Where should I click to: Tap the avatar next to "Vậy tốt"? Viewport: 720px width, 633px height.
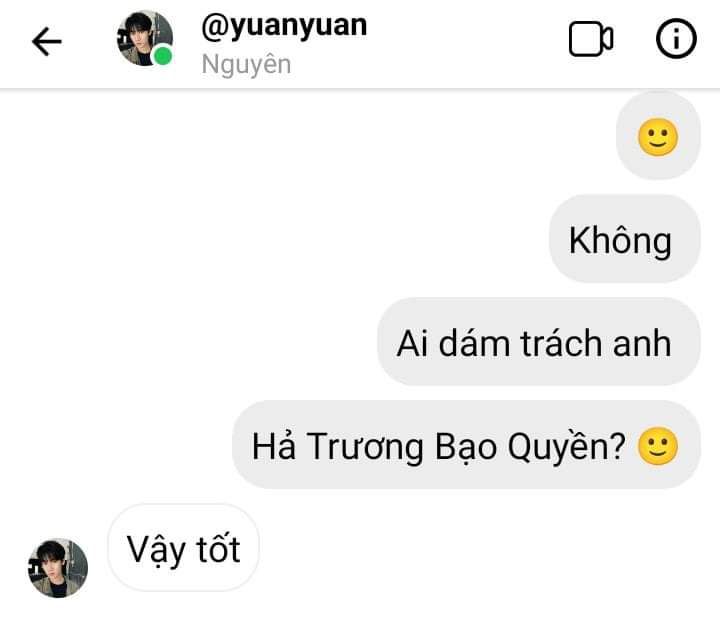pyautogui.click(x=58, y=568)
